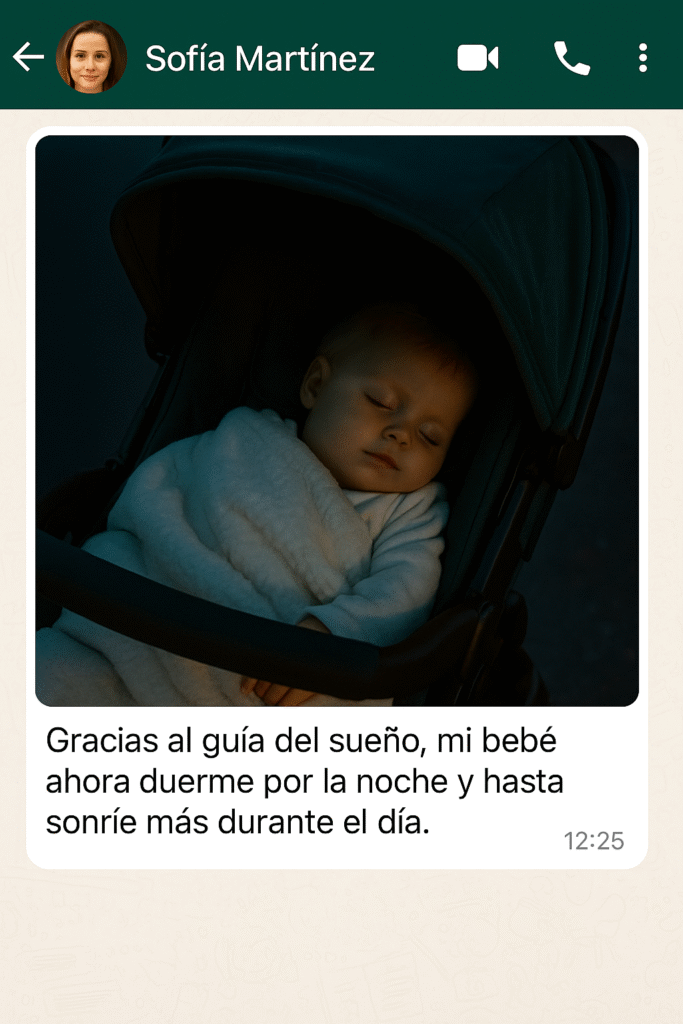
Task: Open the three-dot overflow menu
Action: coord(643,58)
